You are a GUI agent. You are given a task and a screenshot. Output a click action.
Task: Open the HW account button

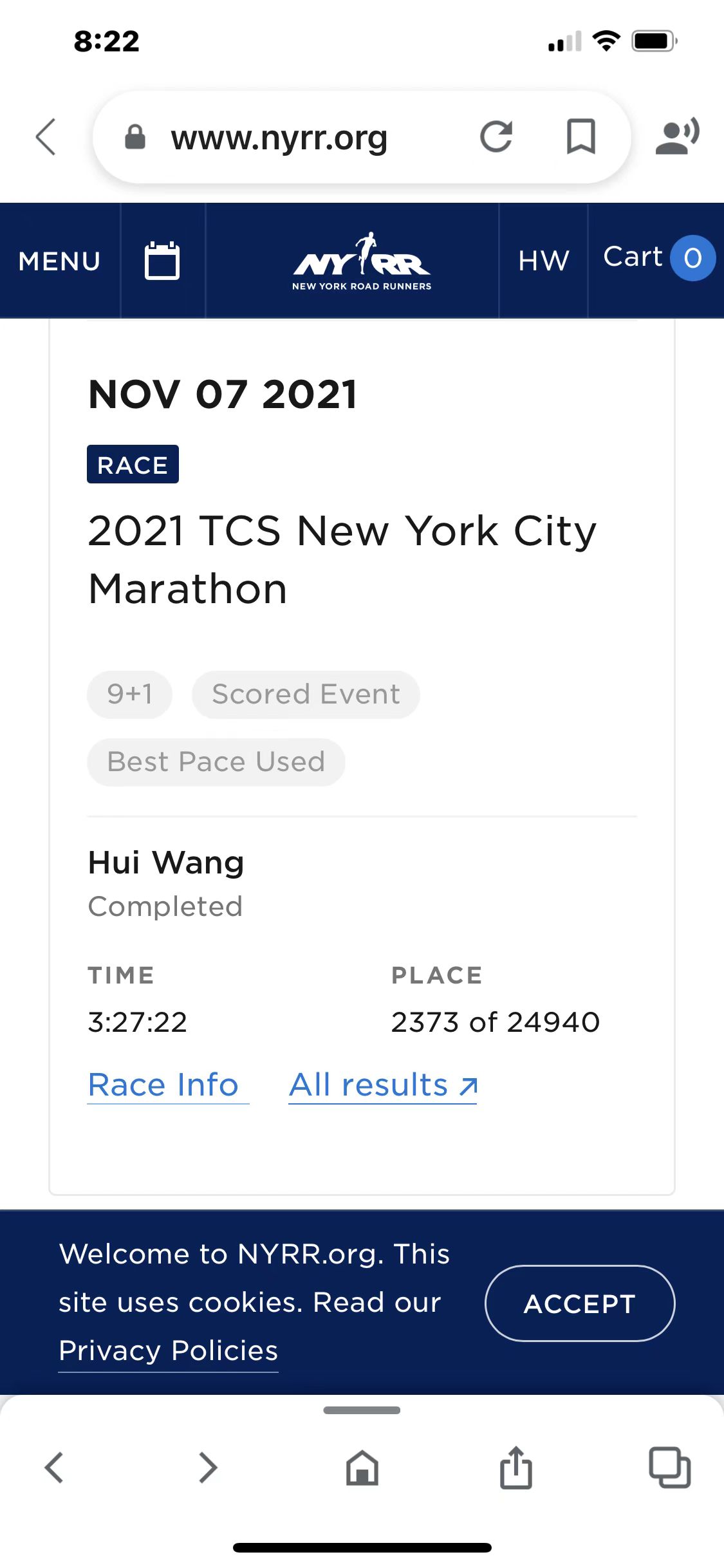coord(544,261)
